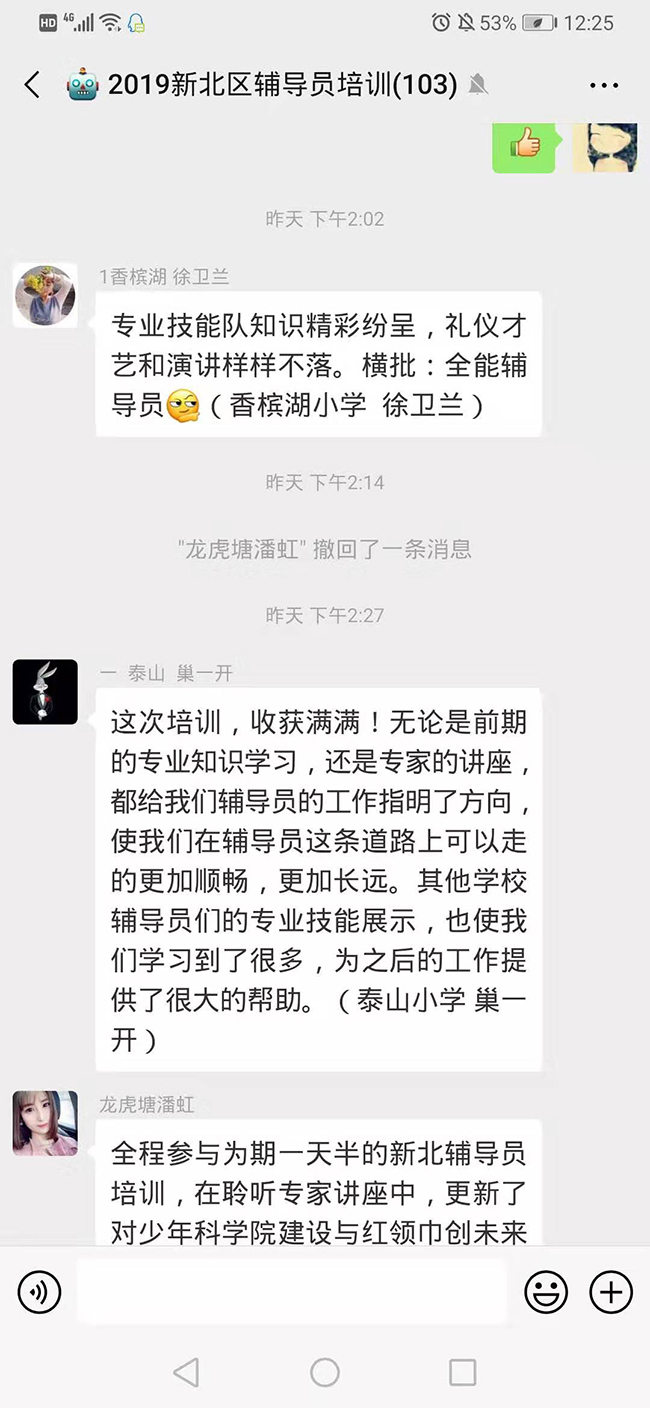Open the plus attachment menu
650x1408 pixels.
pos(610,1293)
